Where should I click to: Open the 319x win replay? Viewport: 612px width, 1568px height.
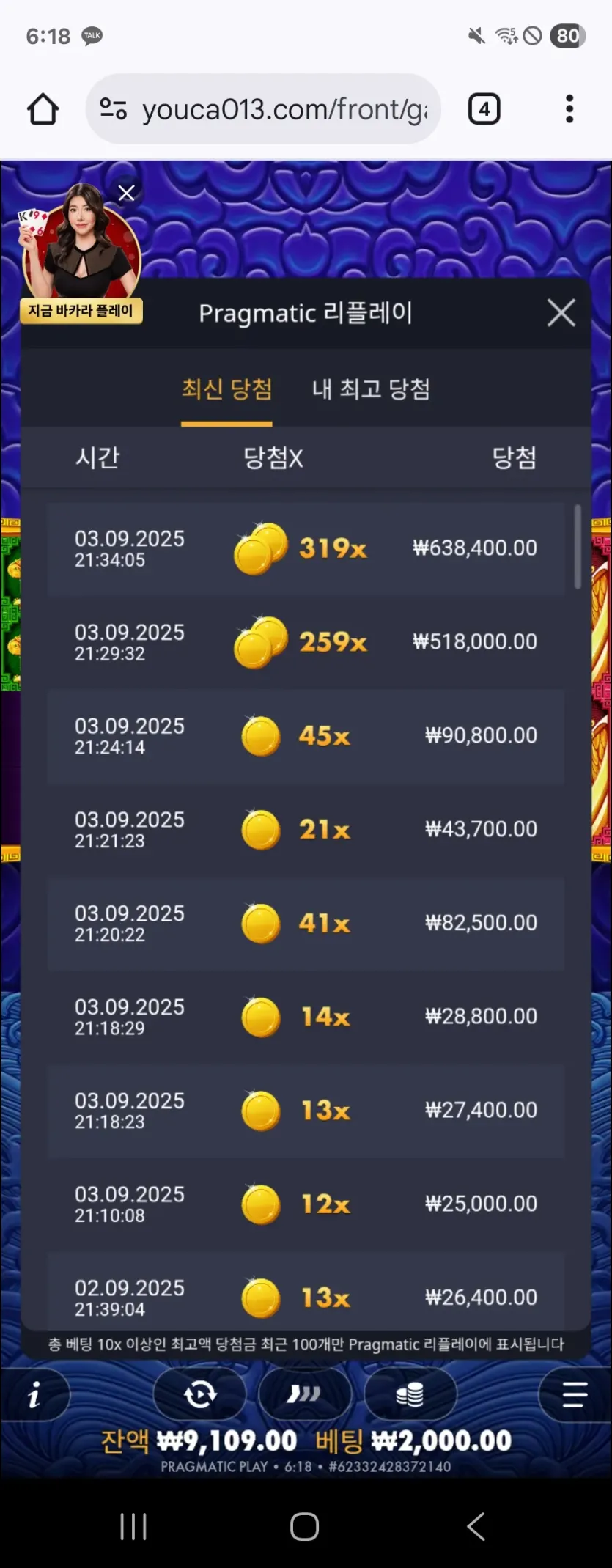click(306, 548)
